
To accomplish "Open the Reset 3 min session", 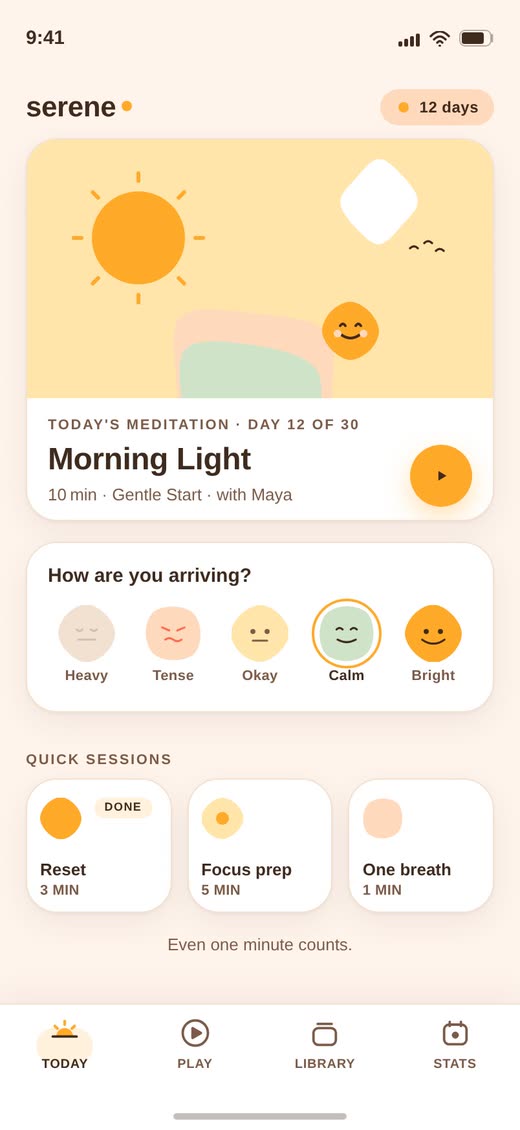I will tap(99, 845).
